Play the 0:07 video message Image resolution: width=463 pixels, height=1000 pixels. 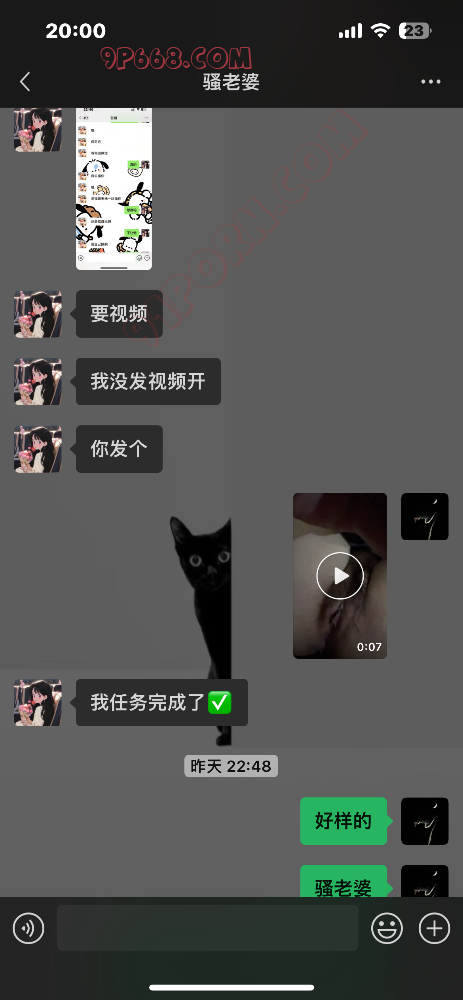(340, 575)
